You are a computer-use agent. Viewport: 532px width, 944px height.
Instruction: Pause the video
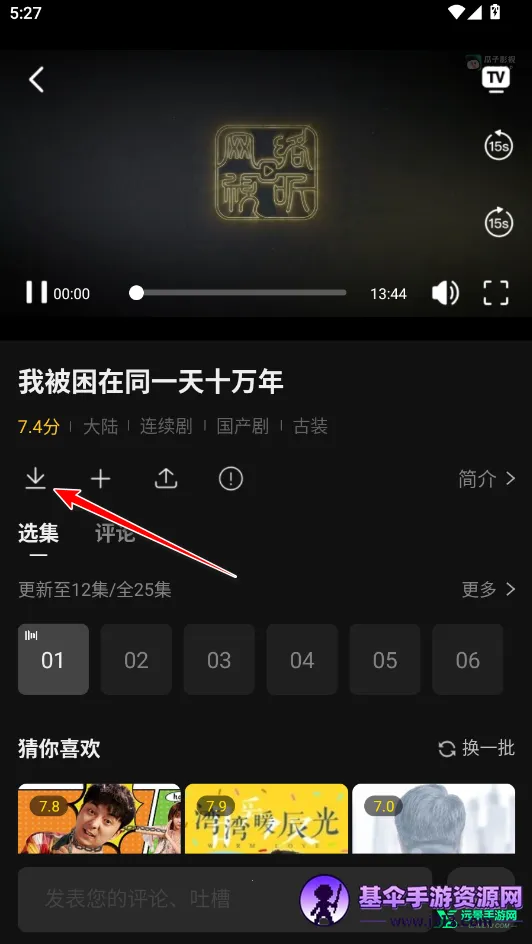pyautogui.click(x=36, y=292)
